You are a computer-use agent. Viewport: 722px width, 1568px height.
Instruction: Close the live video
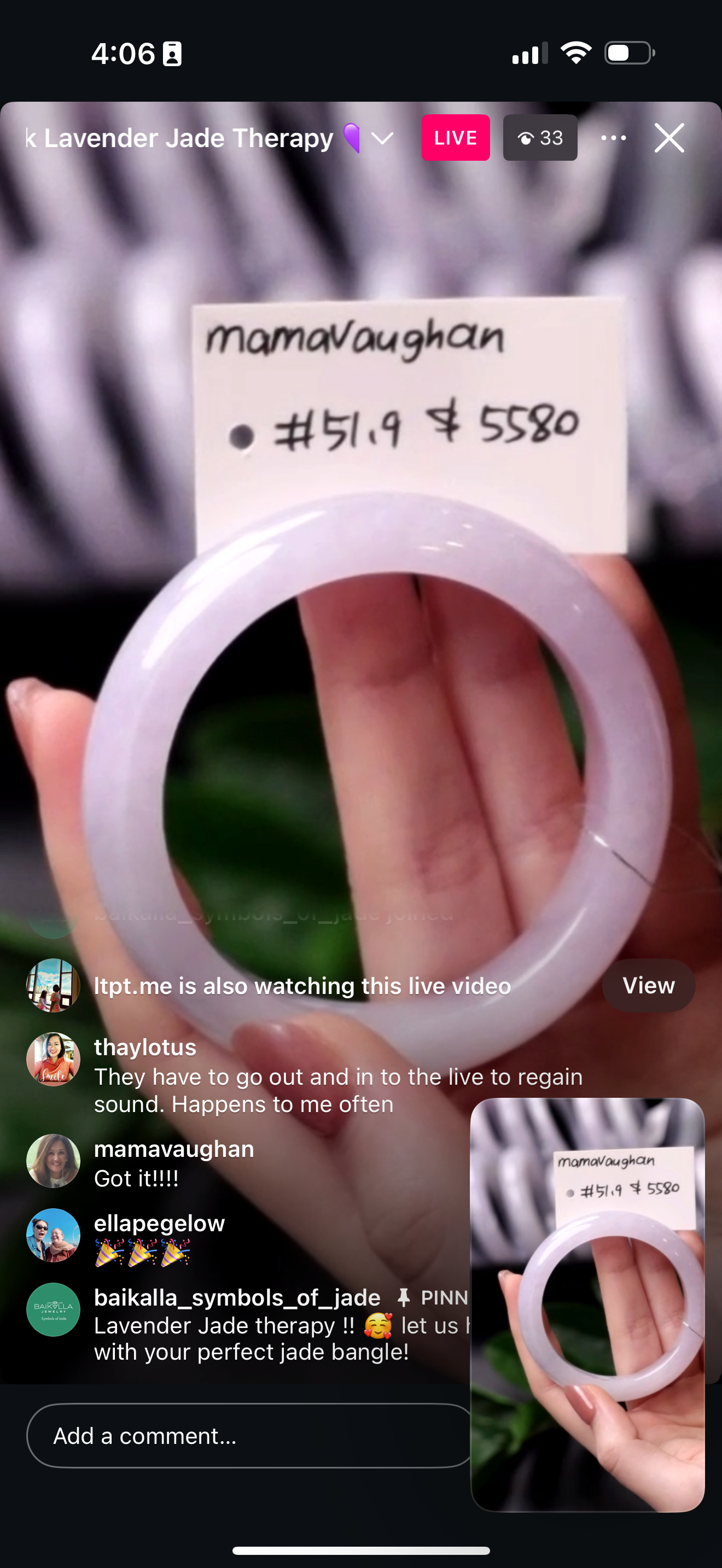click(x=669, y=138)
